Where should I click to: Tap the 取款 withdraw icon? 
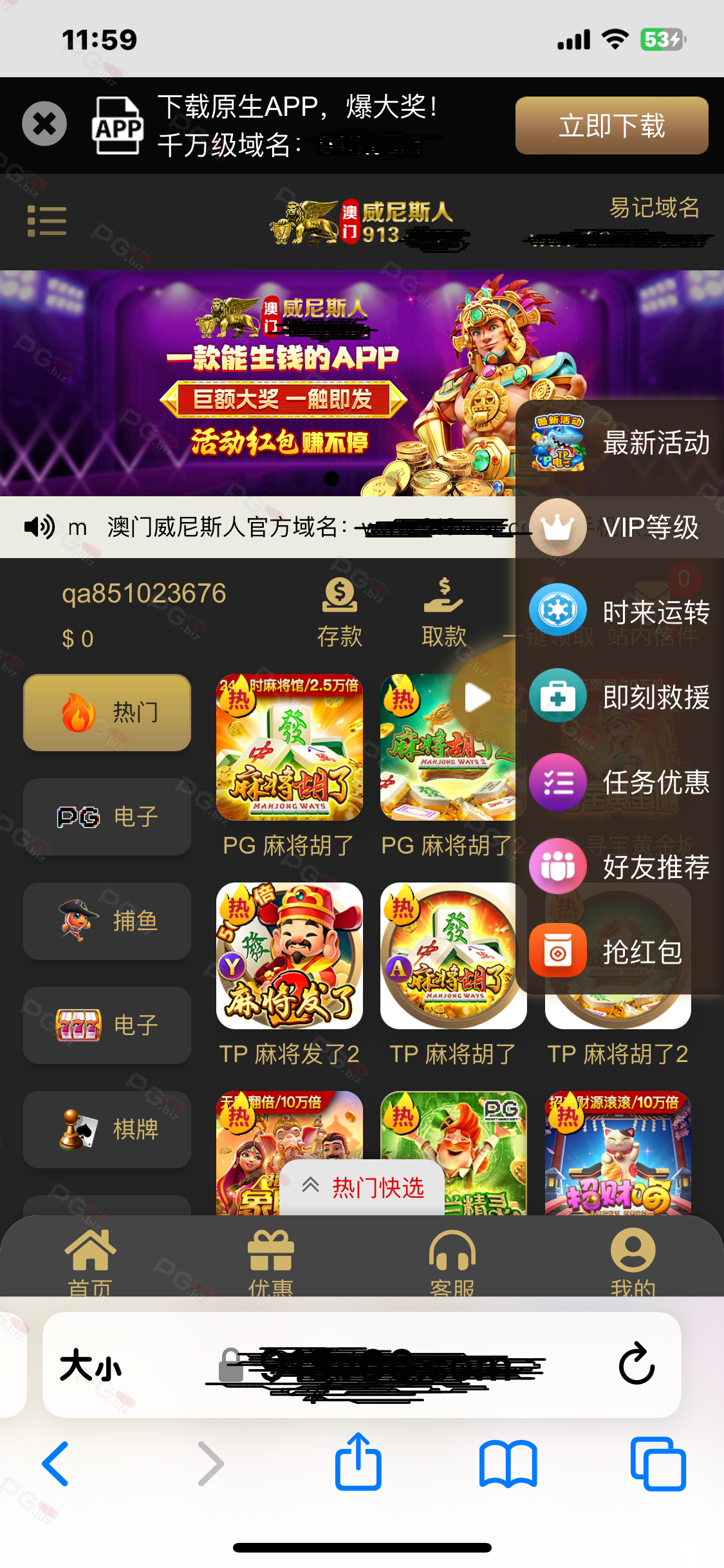[x=443, y=612]
